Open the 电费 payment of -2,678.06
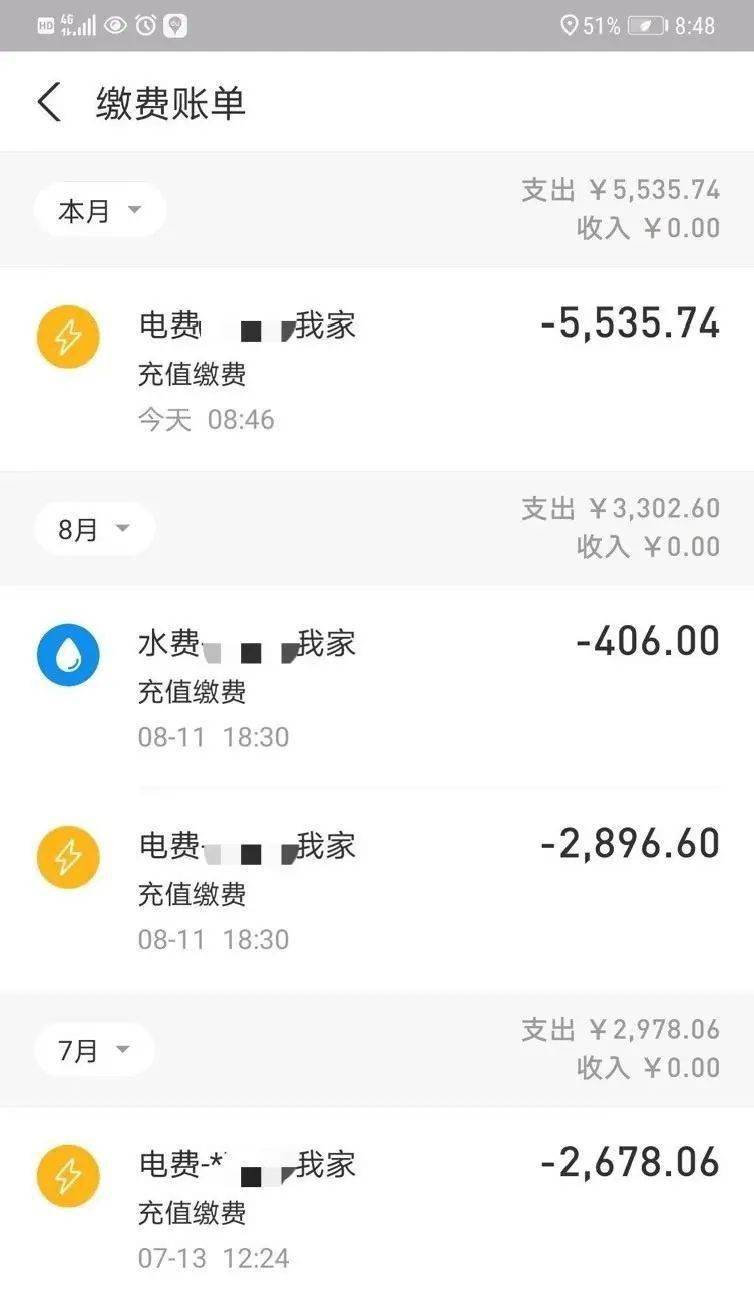 pos(377,1202)
